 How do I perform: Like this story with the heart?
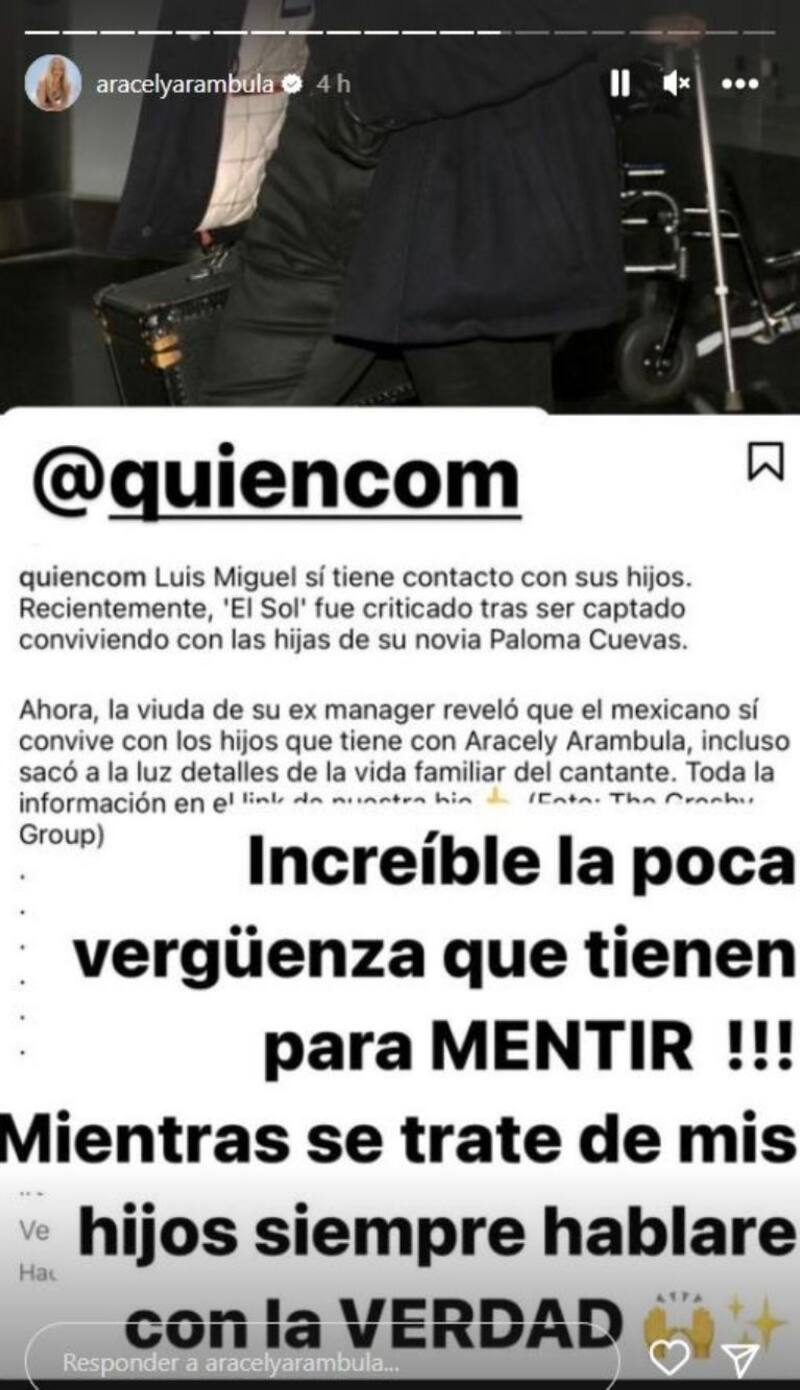668,1359
